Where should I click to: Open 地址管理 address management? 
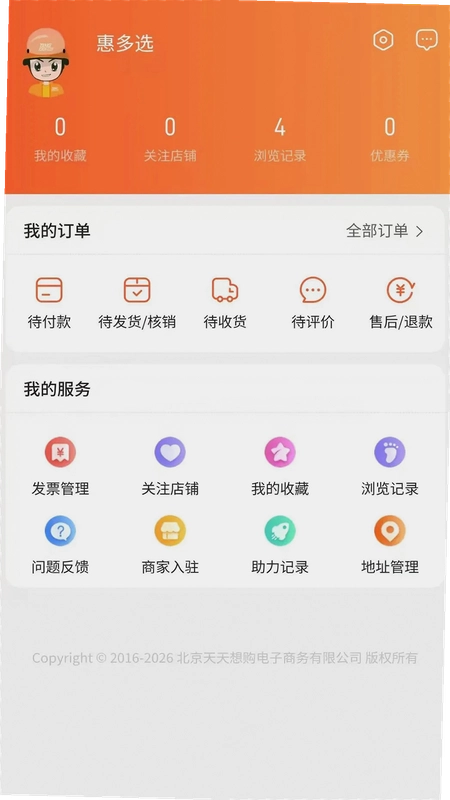(390, 545)
